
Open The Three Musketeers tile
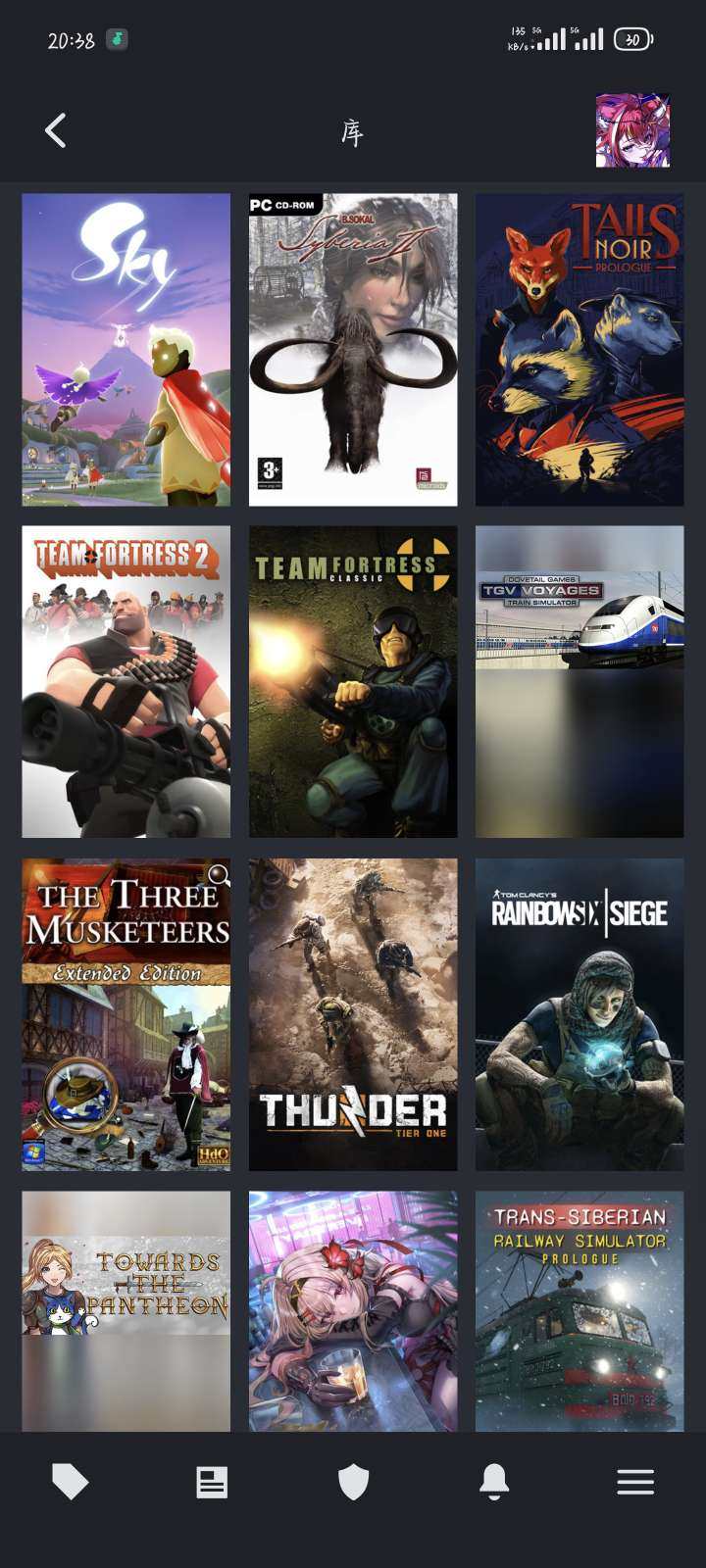coord(126,1014)
